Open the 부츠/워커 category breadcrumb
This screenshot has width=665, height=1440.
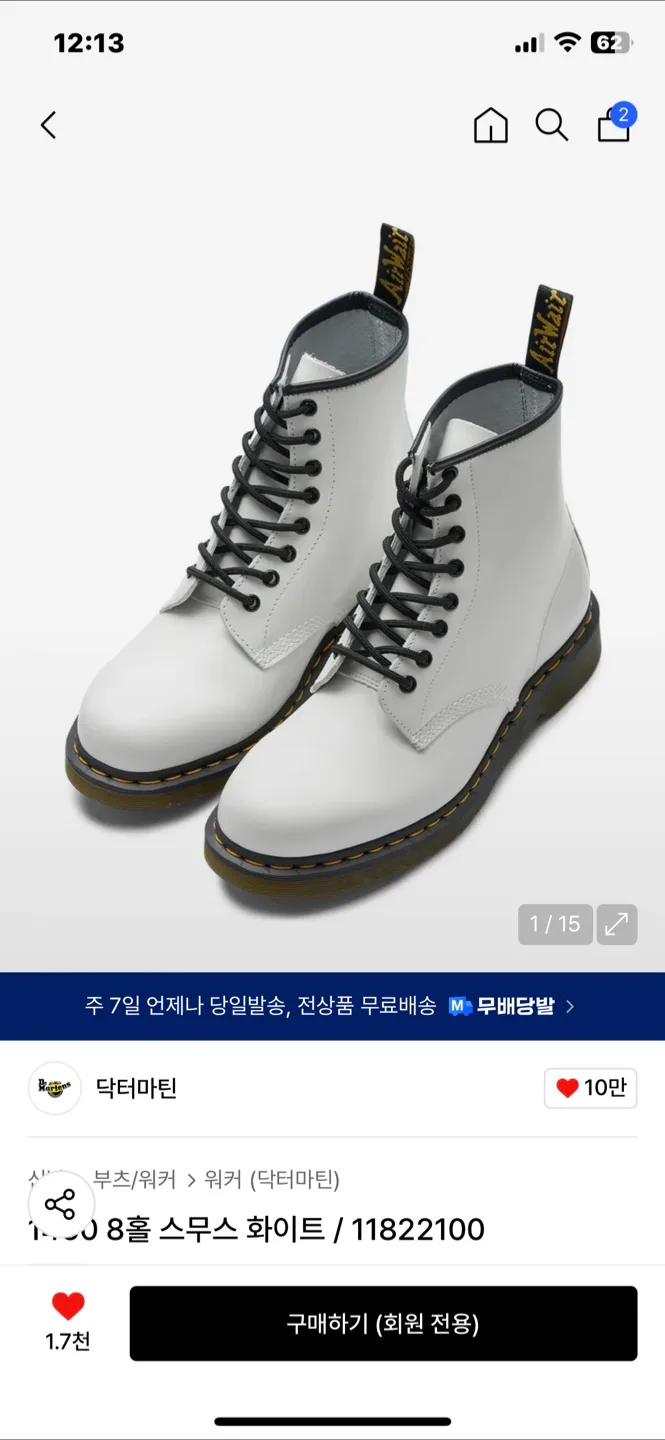point(134,1180)
